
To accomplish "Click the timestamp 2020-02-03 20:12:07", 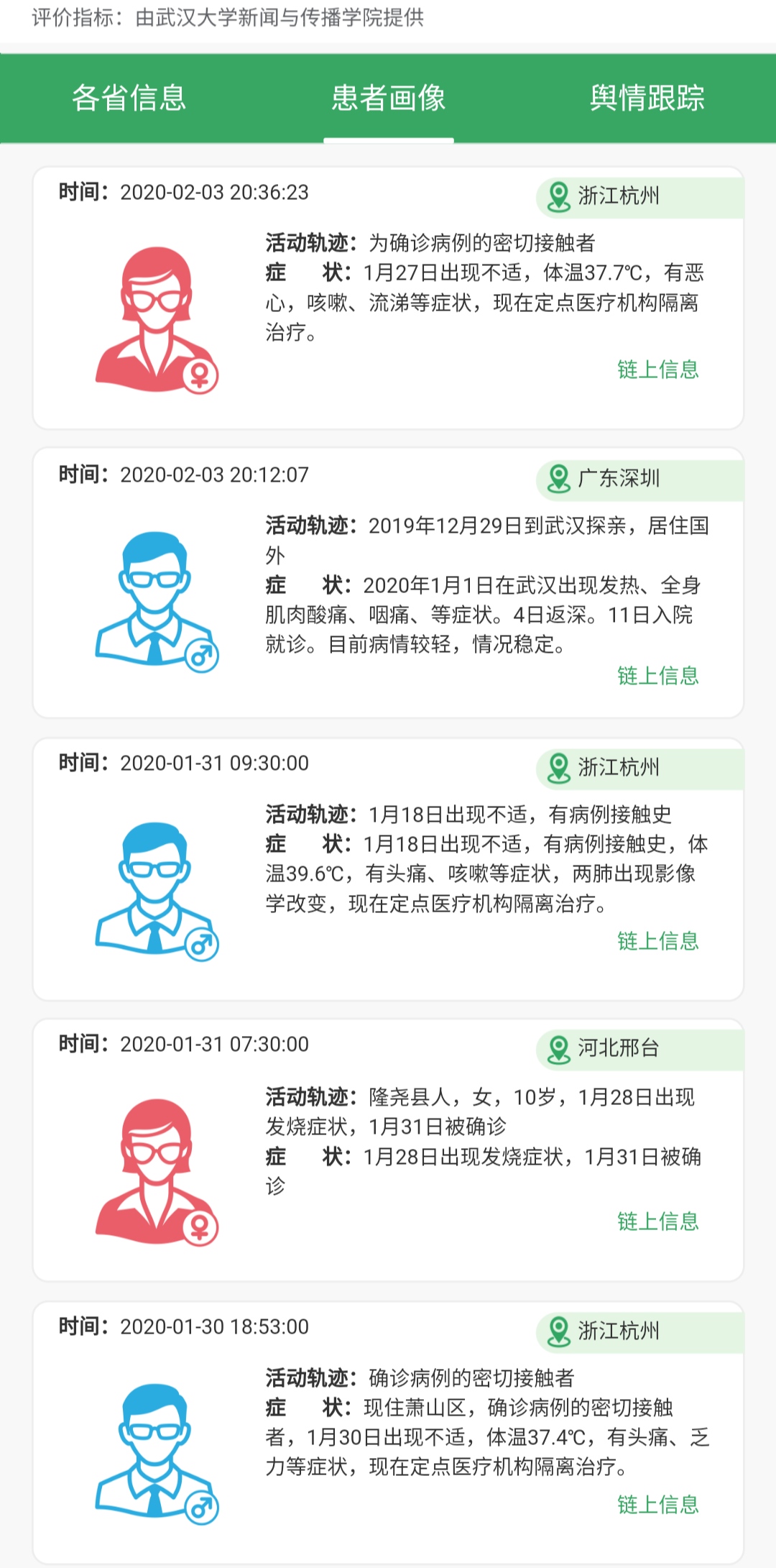I will click(x=216, y=474).
